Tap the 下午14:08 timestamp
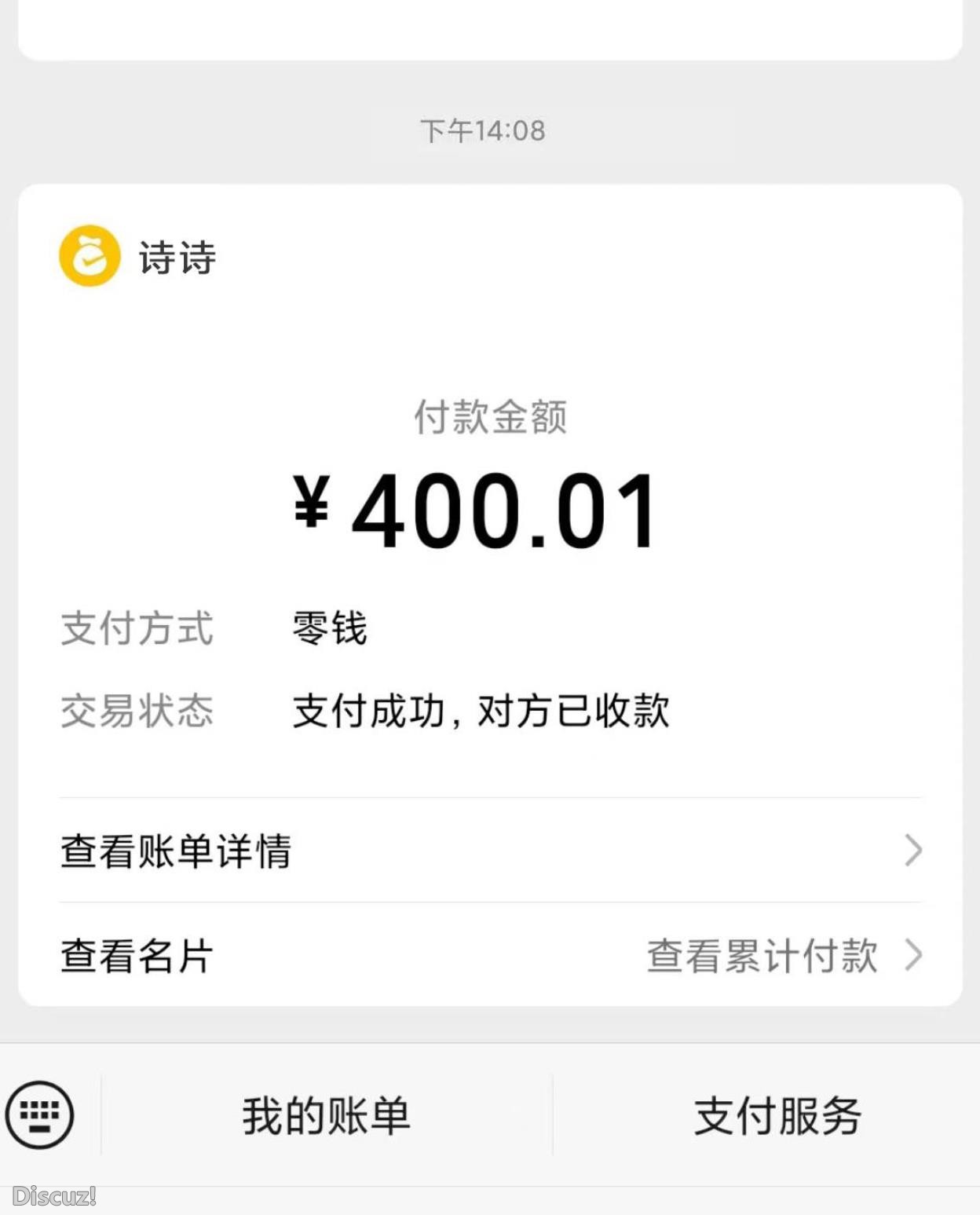Viewport: 980px width, 1215px height. click(481, 130)
